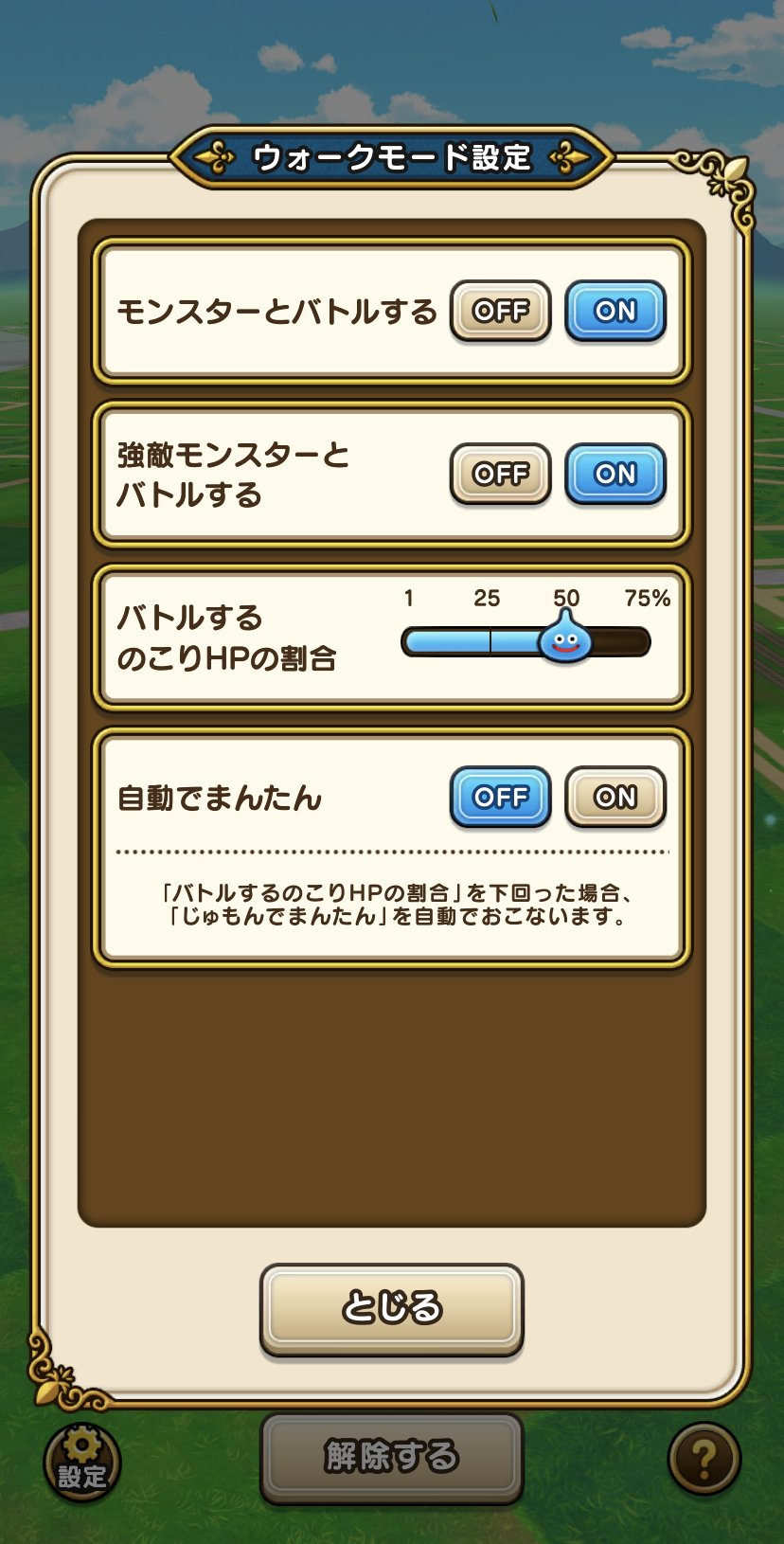Tap the 解除する button
This screenshot has width=784, height=1544.
click(x=391, y=1457)
